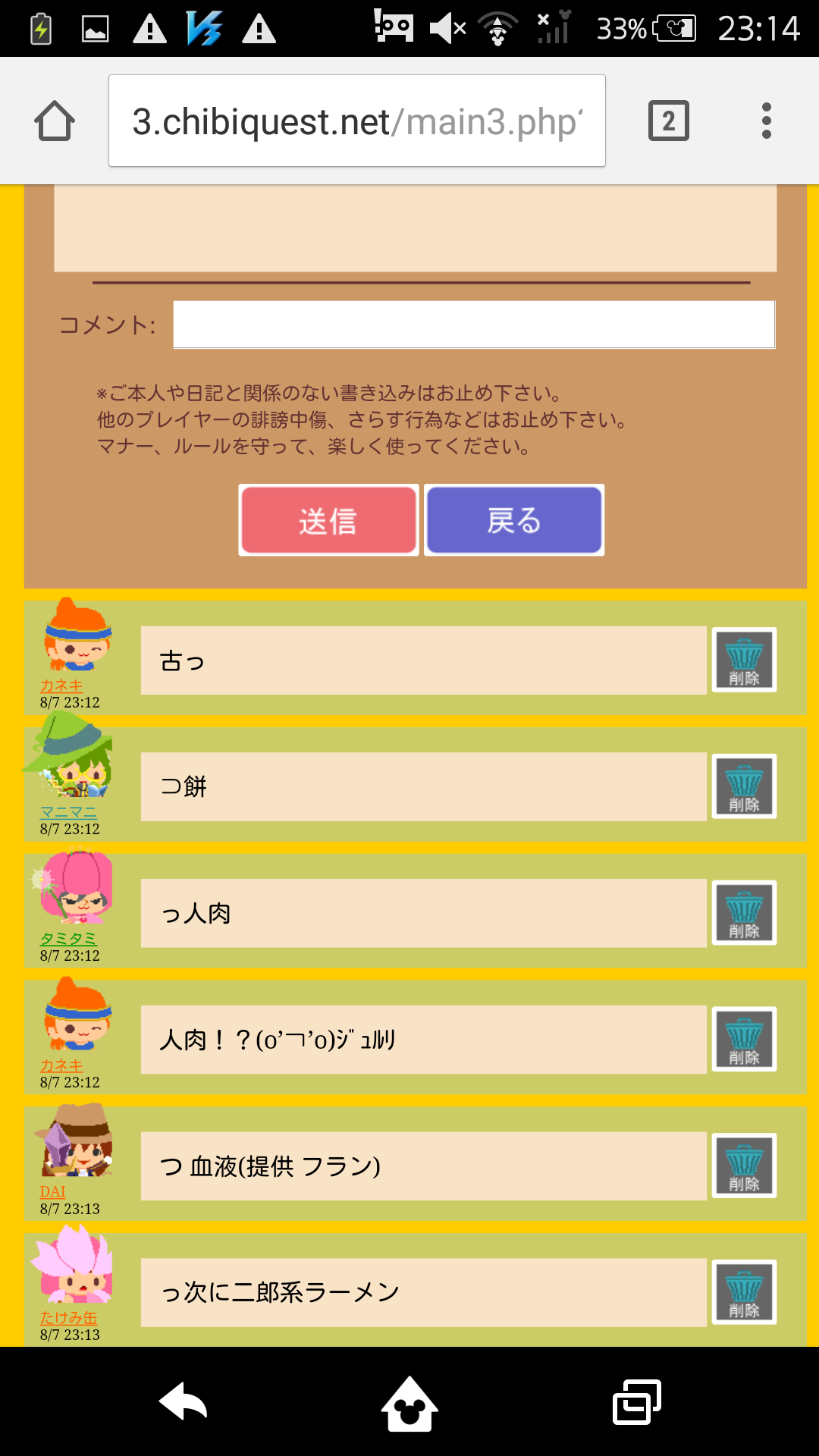This screenshot has width=819, height=1456.
Task: Go back with system back button
Action: 183,1402
